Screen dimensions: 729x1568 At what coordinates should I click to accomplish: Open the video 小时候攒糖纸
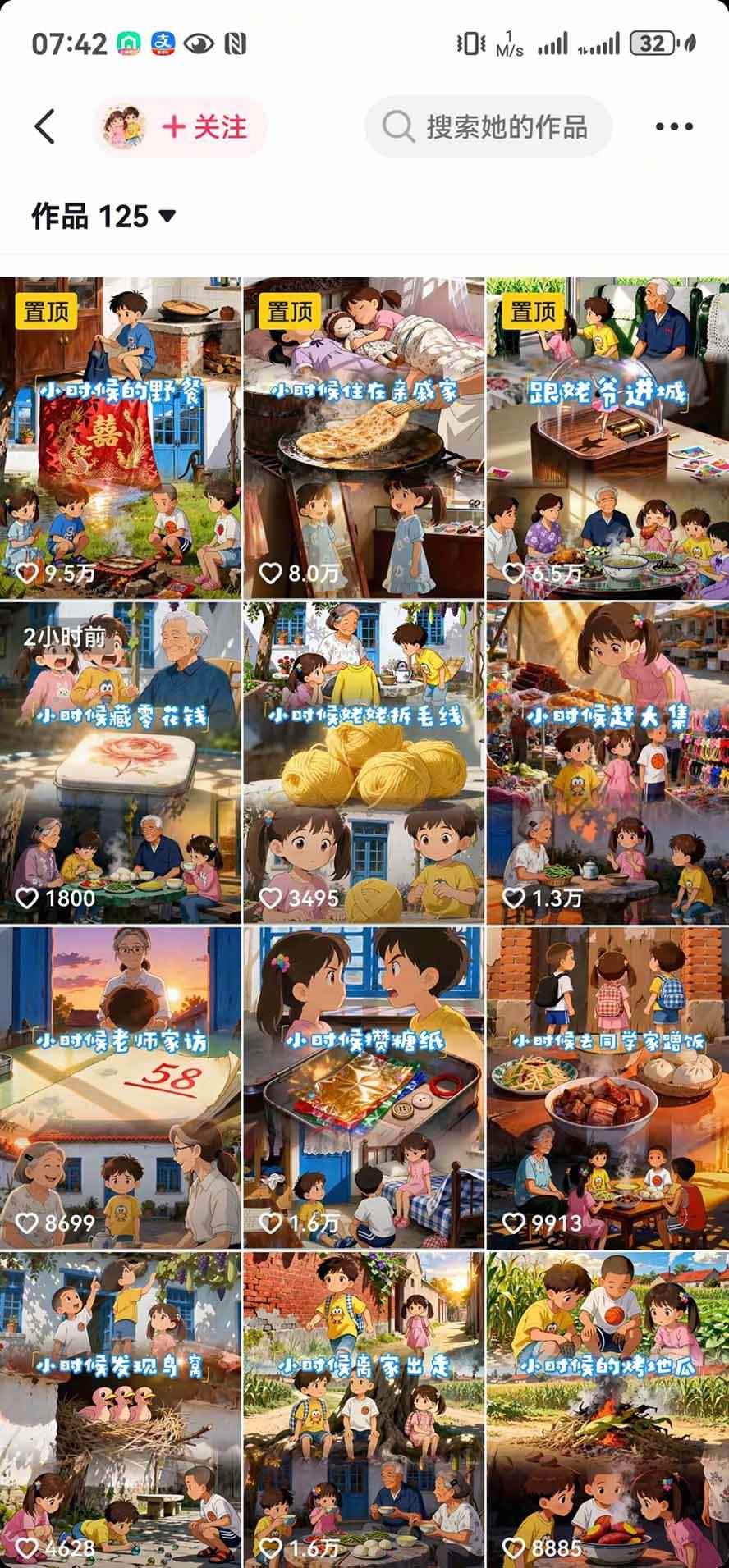[x=364, y=1088]
